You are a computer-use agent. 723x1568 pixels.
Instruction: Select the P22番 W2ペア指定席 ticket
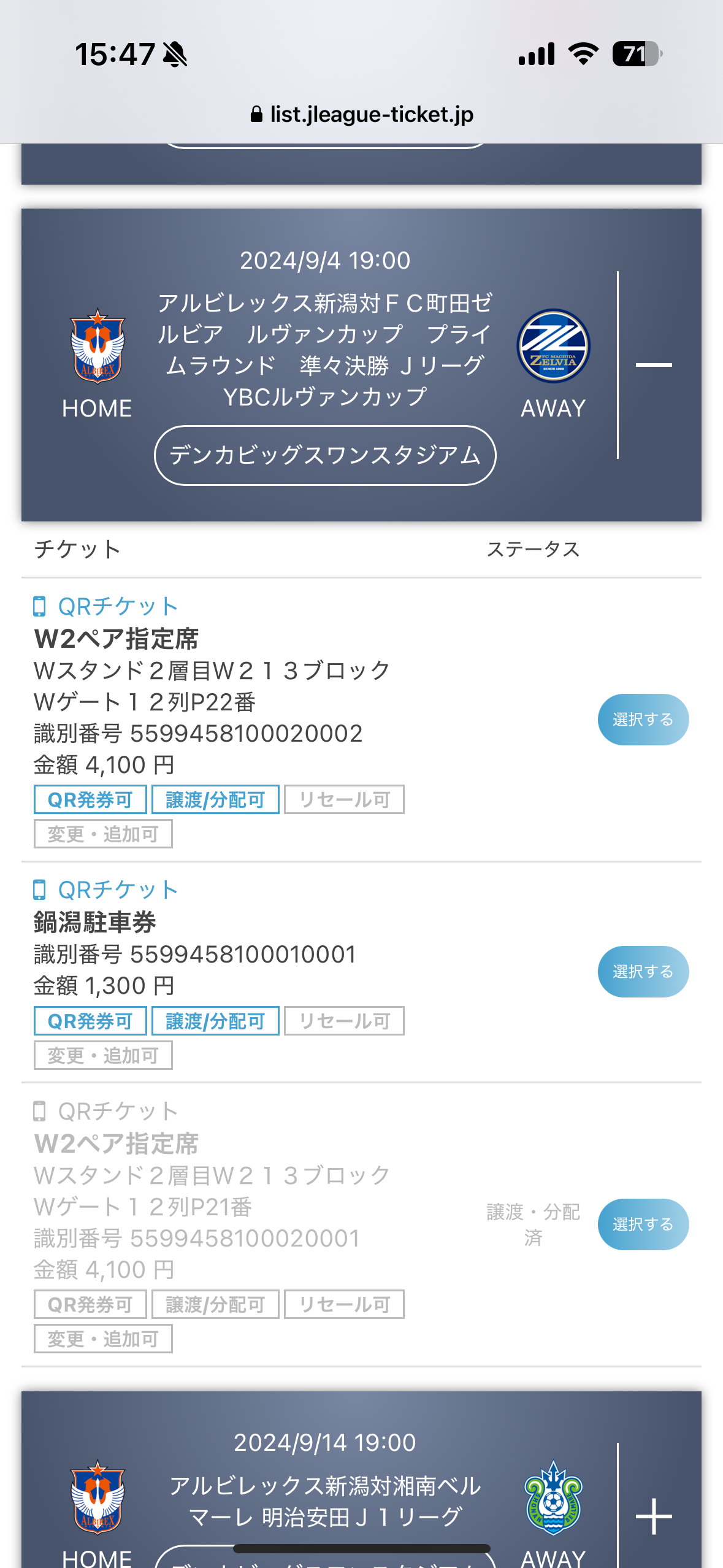click(x=643, y=720)
